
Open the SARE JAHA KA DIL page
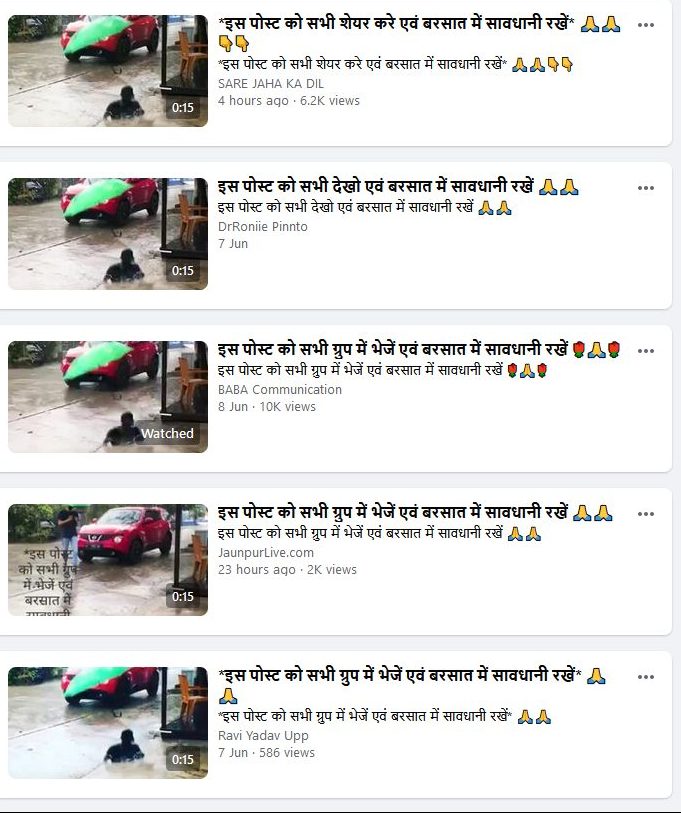click(x=270, y=84)
